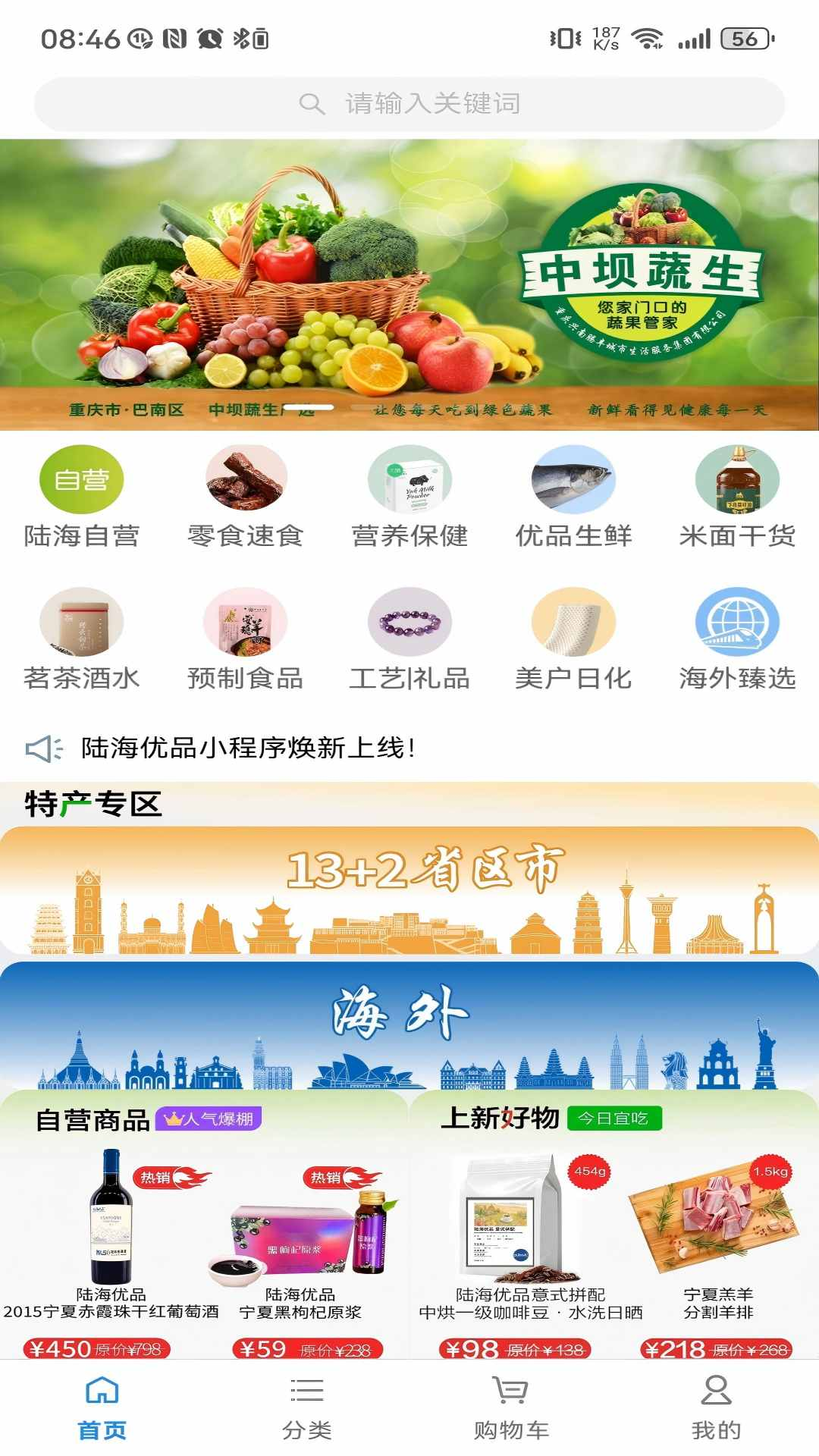Open the 米面干货 category
Viewport: 819px width, 1456px height.
point(737,497)
